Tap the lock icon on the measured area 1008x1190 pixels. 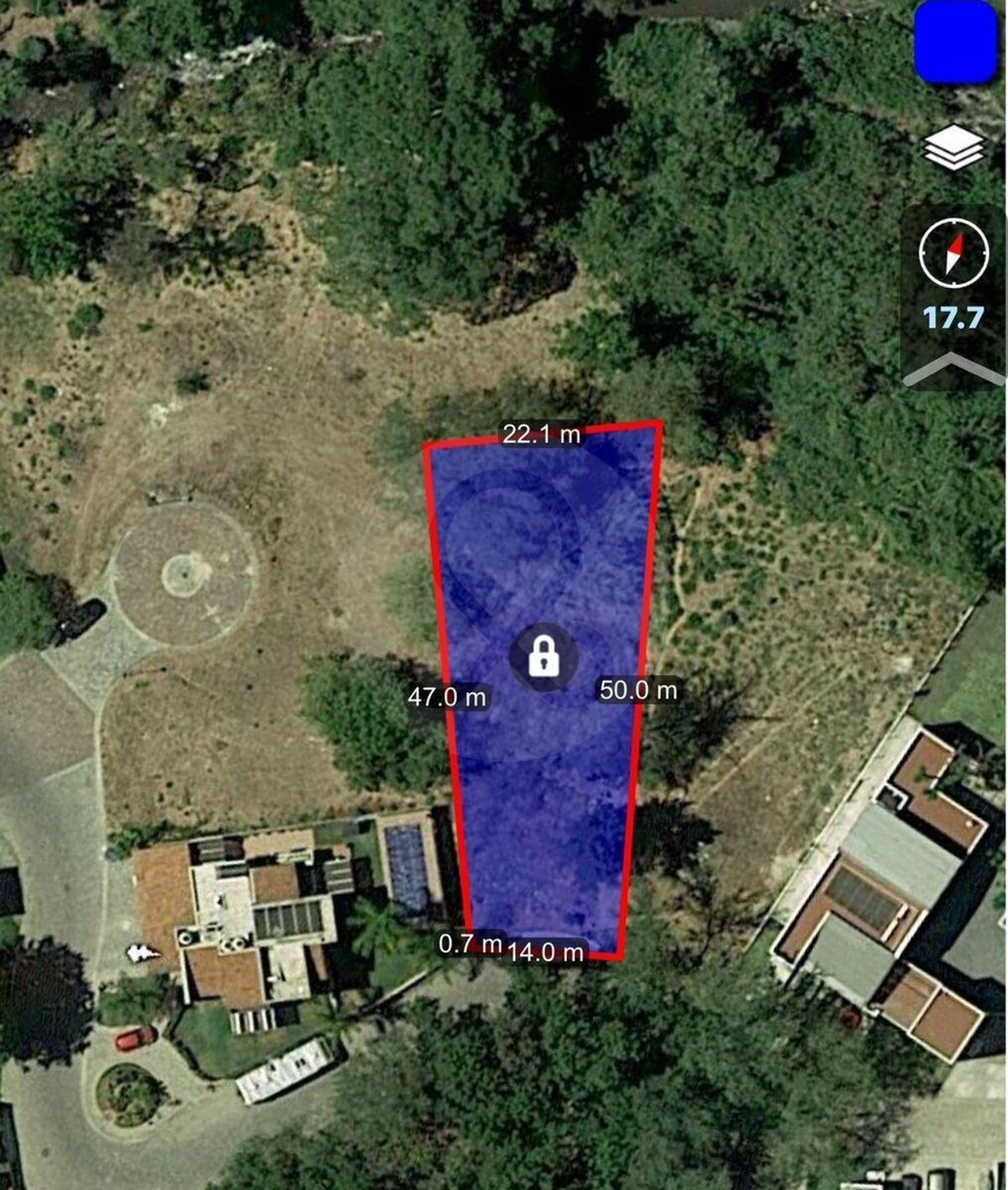click(543, 657)
